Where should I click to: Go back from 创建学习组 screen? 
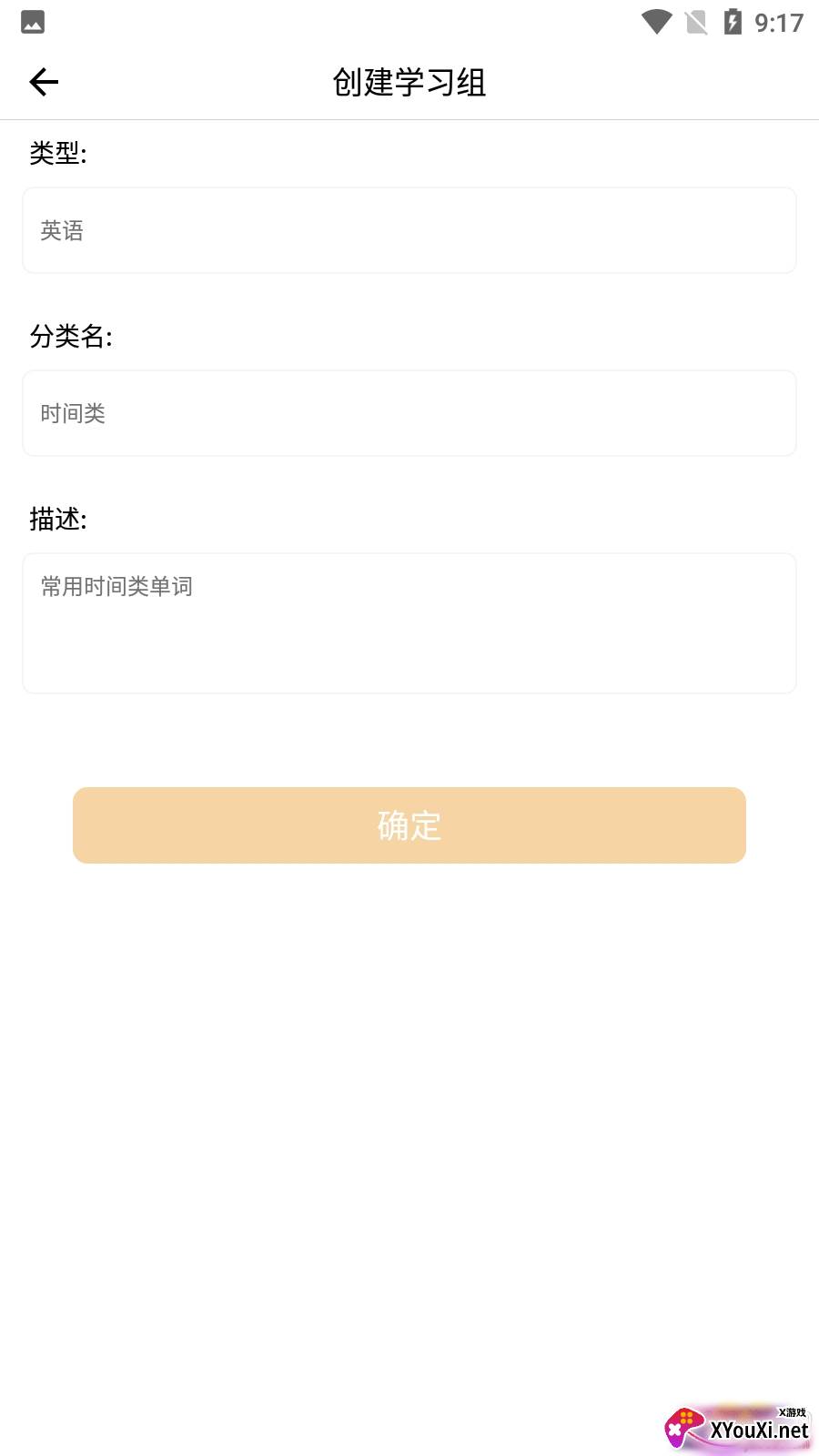coord(44,82)
